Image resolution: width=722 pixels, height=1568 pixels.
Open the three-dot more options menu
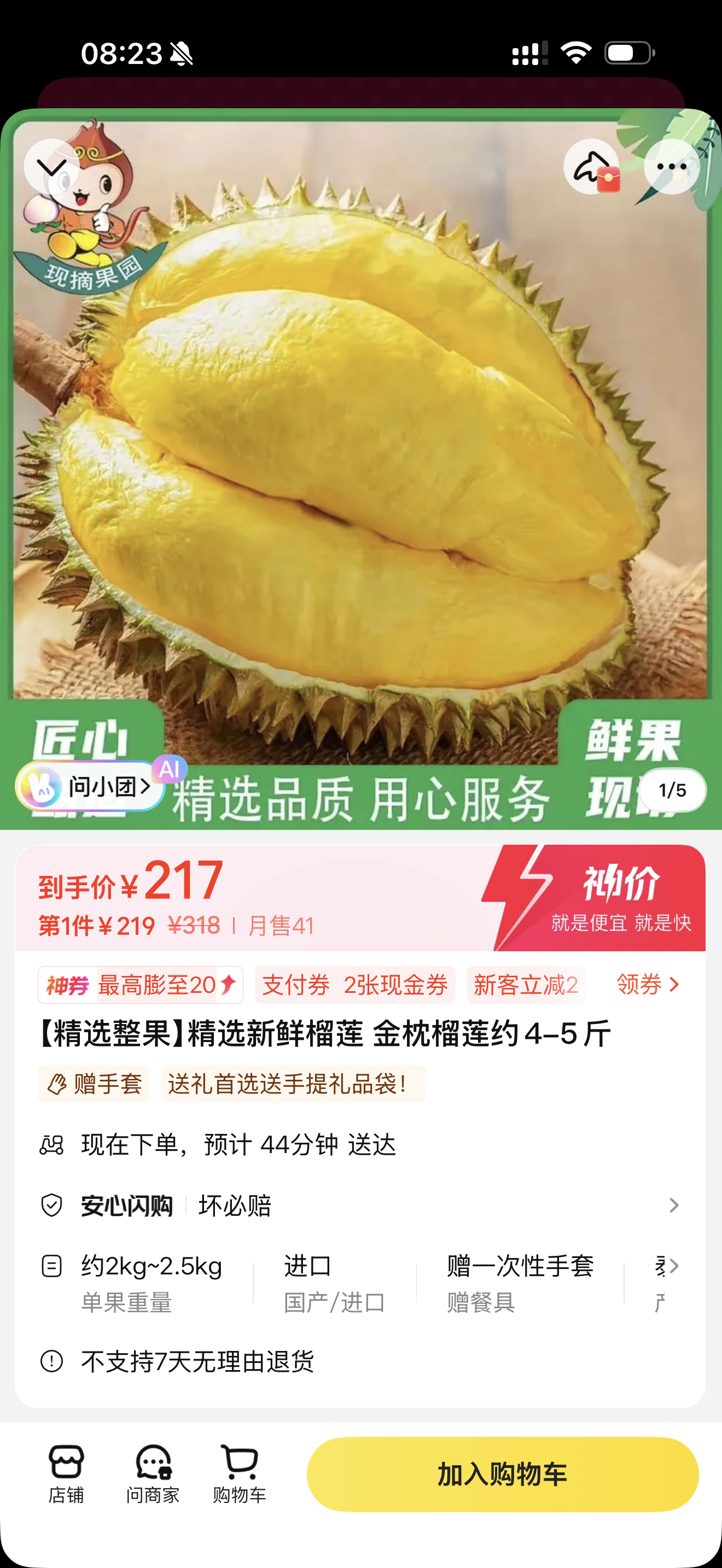[x=672, y=167]
